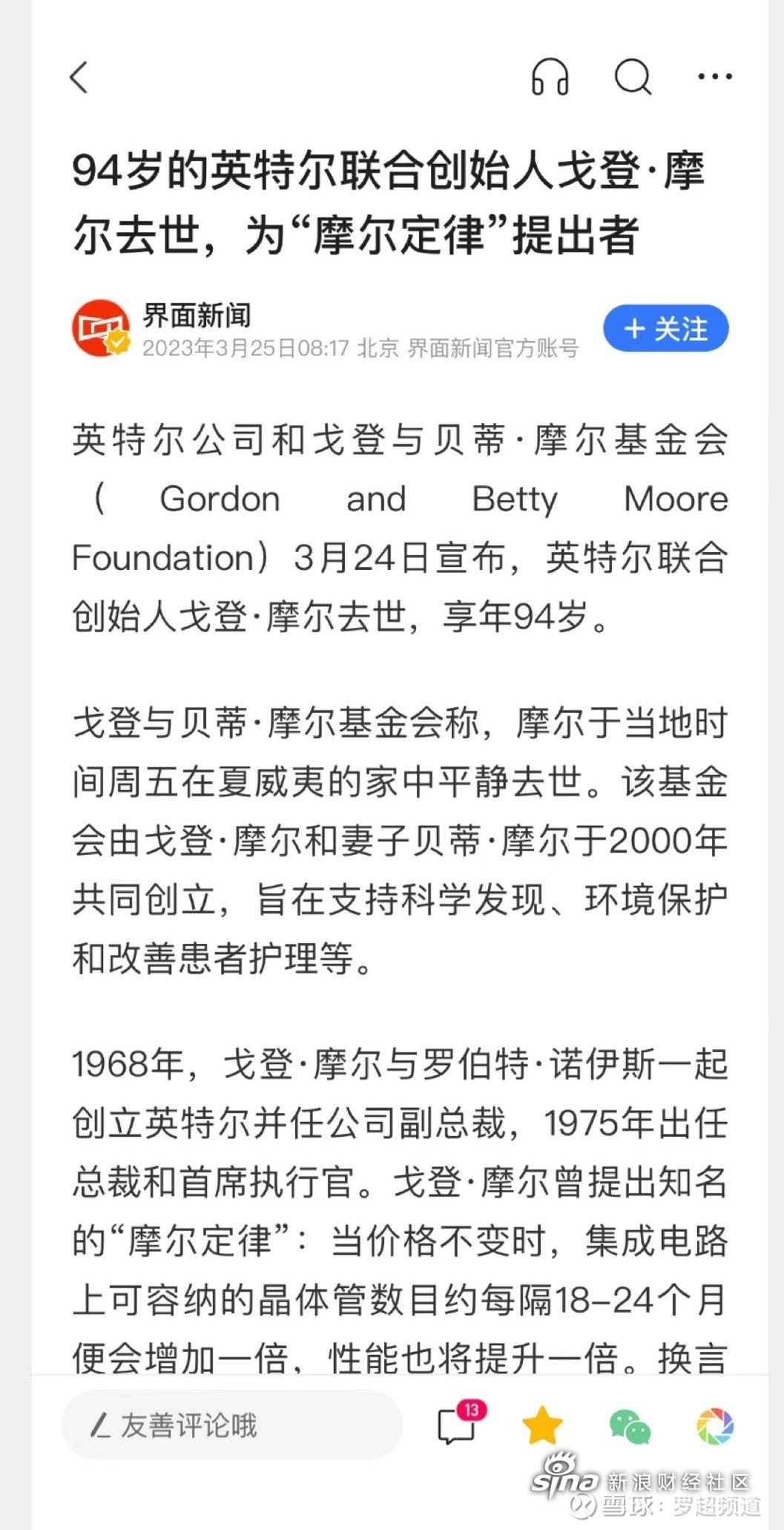784x1530 pixels.
Task: Toggle the star favorite icon
Action: [x=542, y=1425]
